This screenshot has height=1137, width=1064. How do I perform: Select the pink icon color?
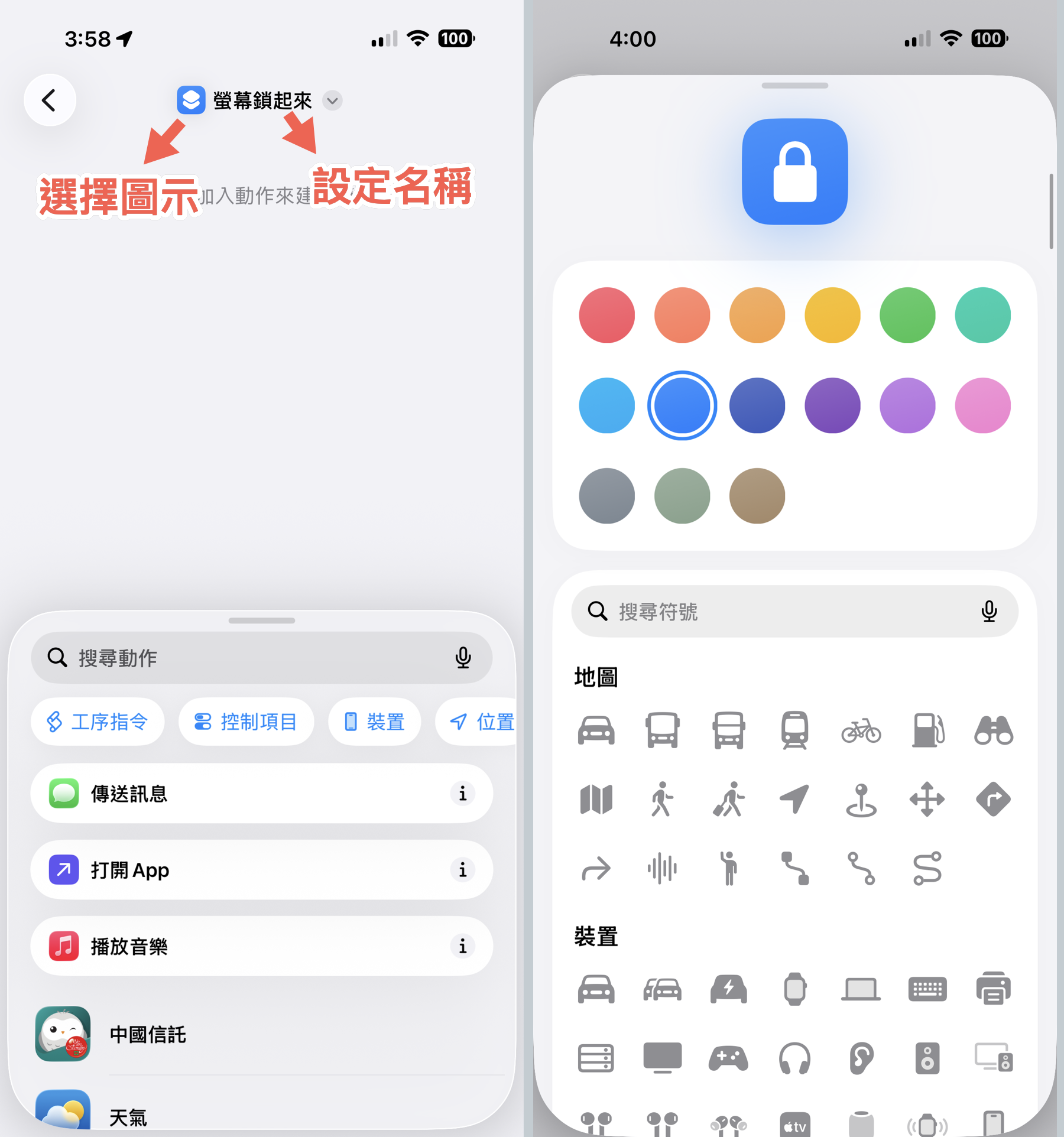982,405
